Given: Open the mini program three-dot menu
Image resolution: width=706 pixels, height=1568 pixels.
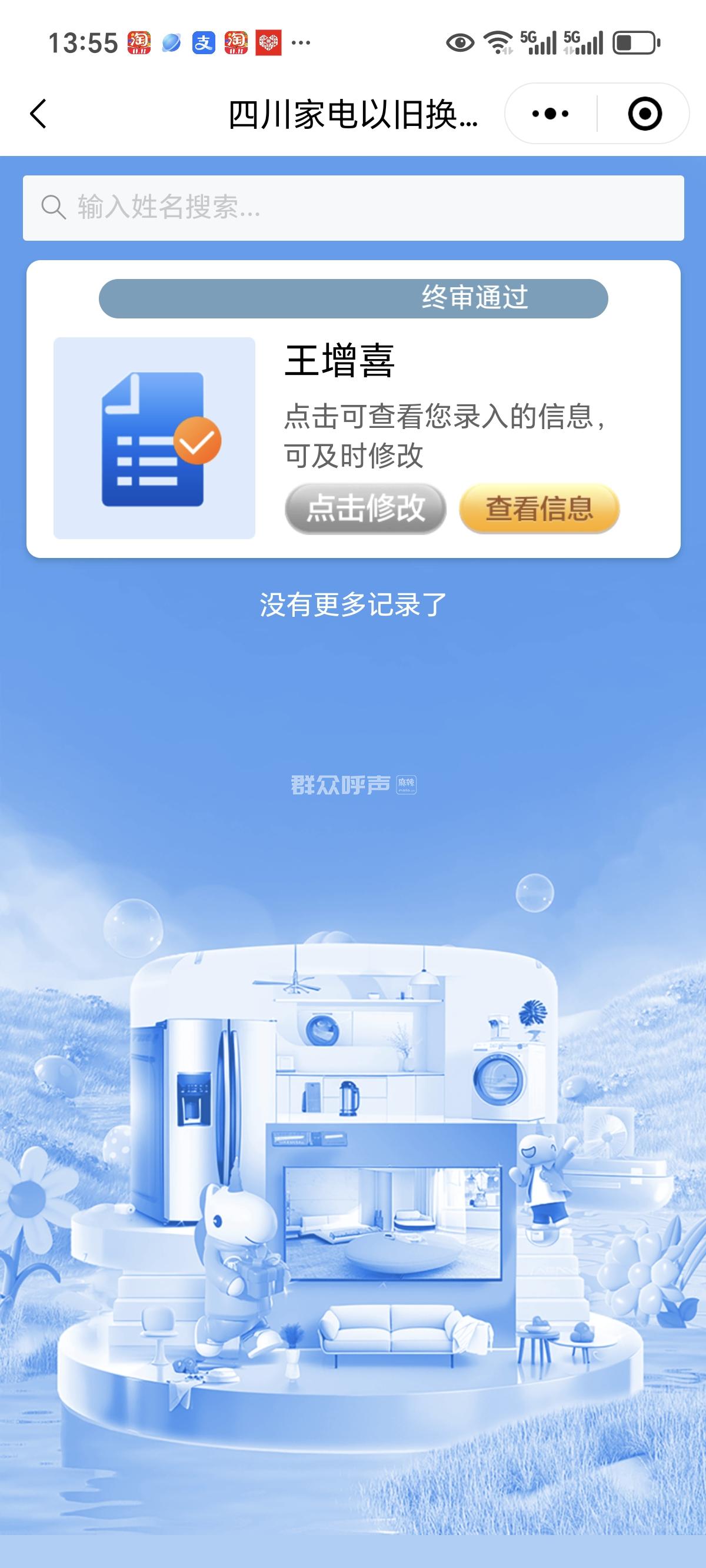Looking at the screenshot, I should tap(550, 114).
